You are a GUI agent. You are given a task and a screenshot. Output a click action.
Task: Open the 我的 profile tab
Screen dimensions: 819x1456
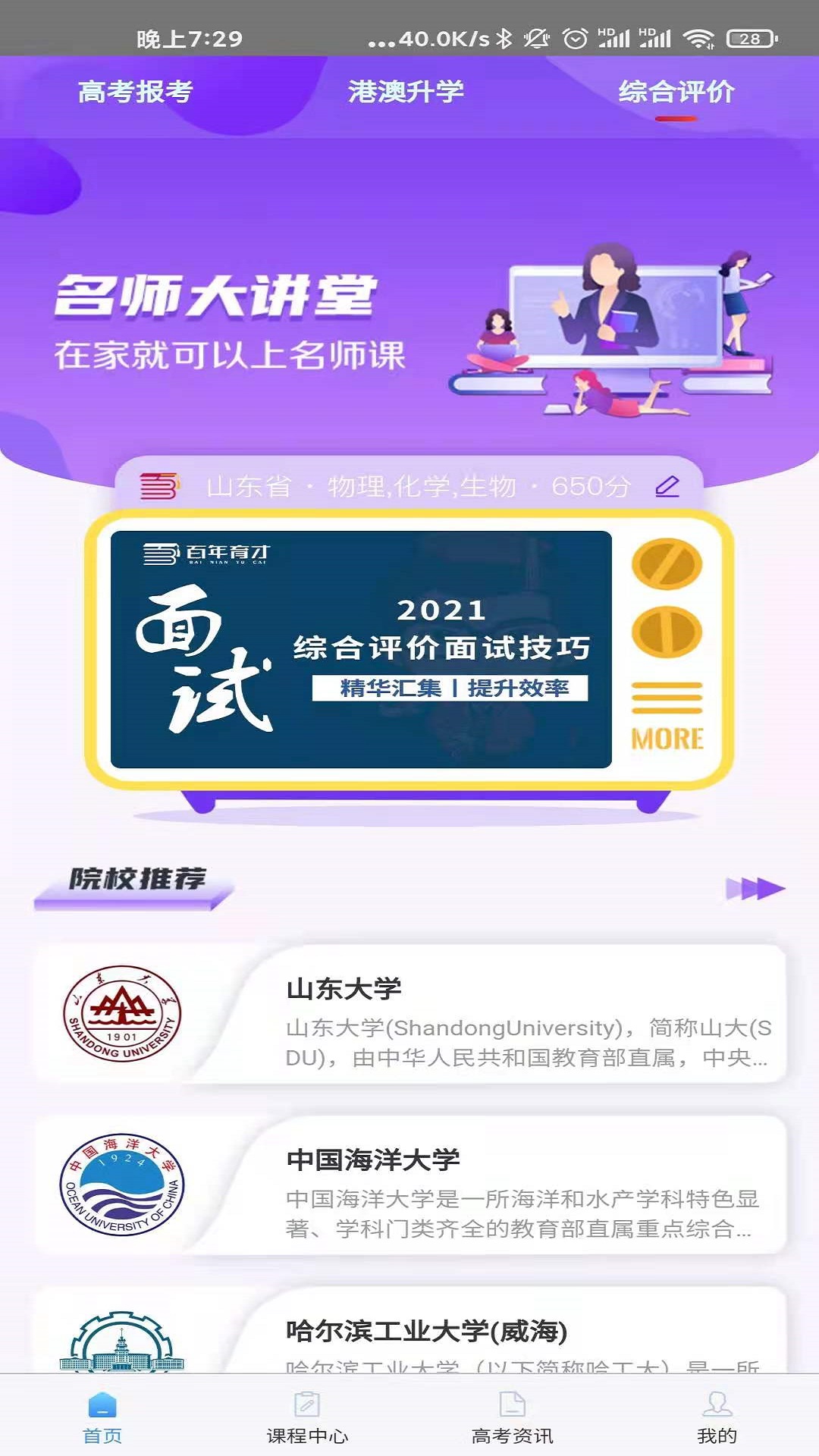click(717, 1417)
